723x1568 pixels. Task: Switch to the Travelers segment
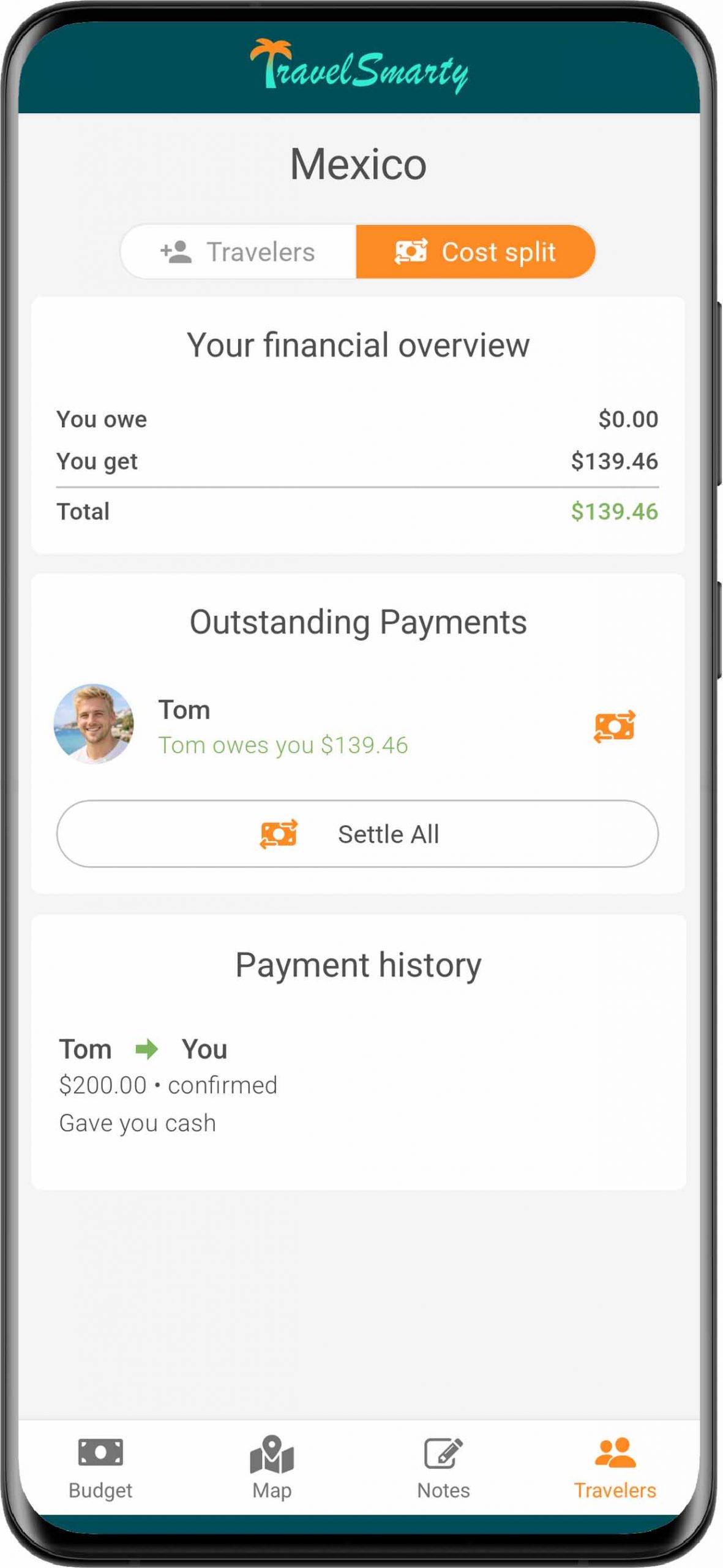coord(238,252)
